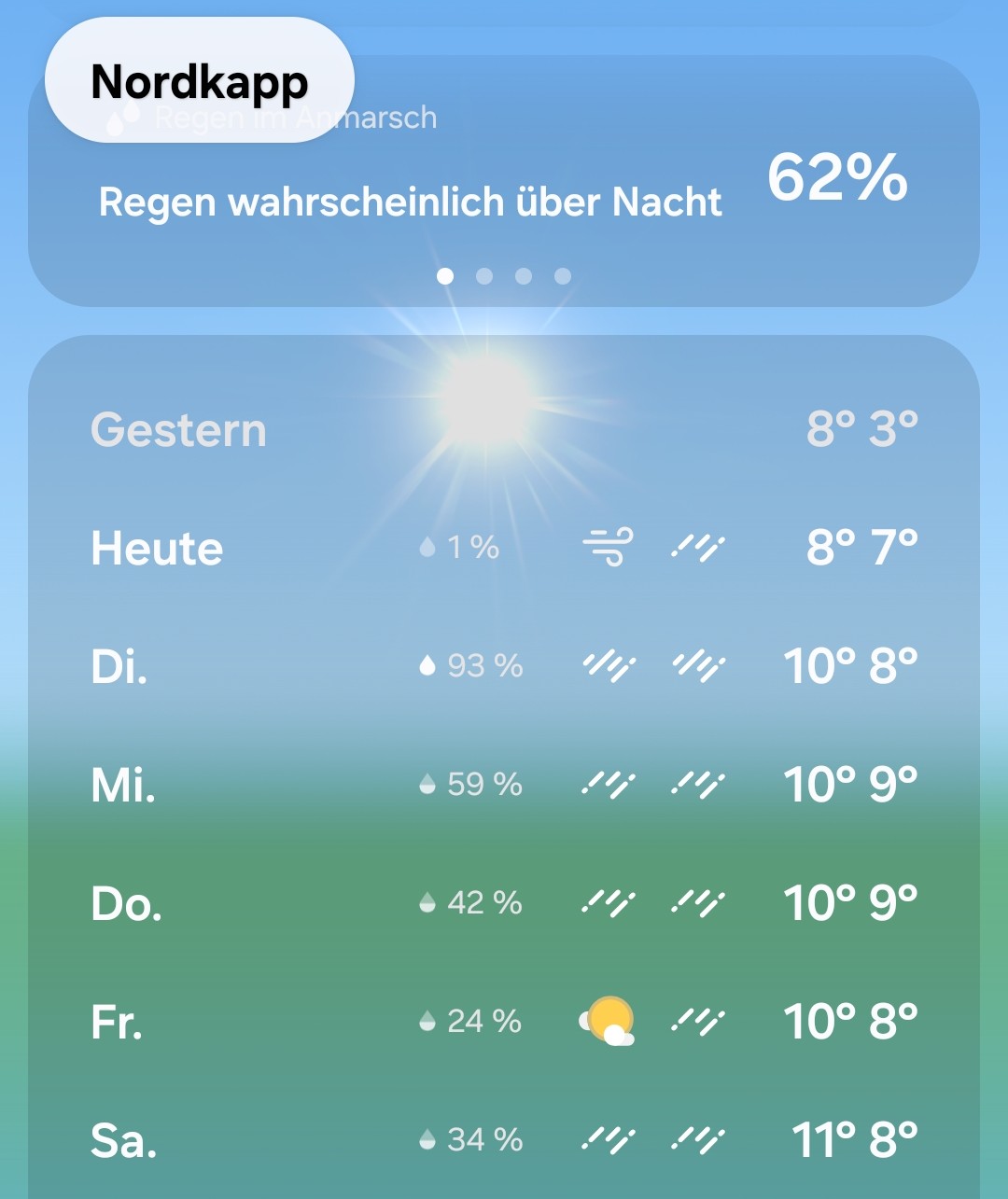
Task: Open today's forecast row Heute
Action: click(504, 548)
